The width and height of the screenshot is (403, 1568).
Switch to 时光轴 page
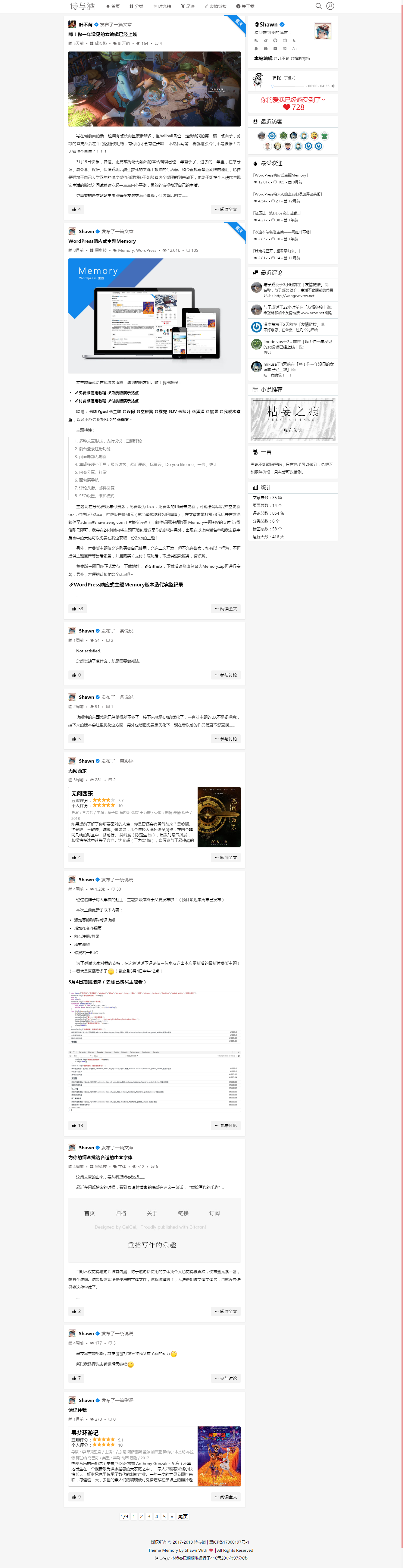[x=162, y=7]
